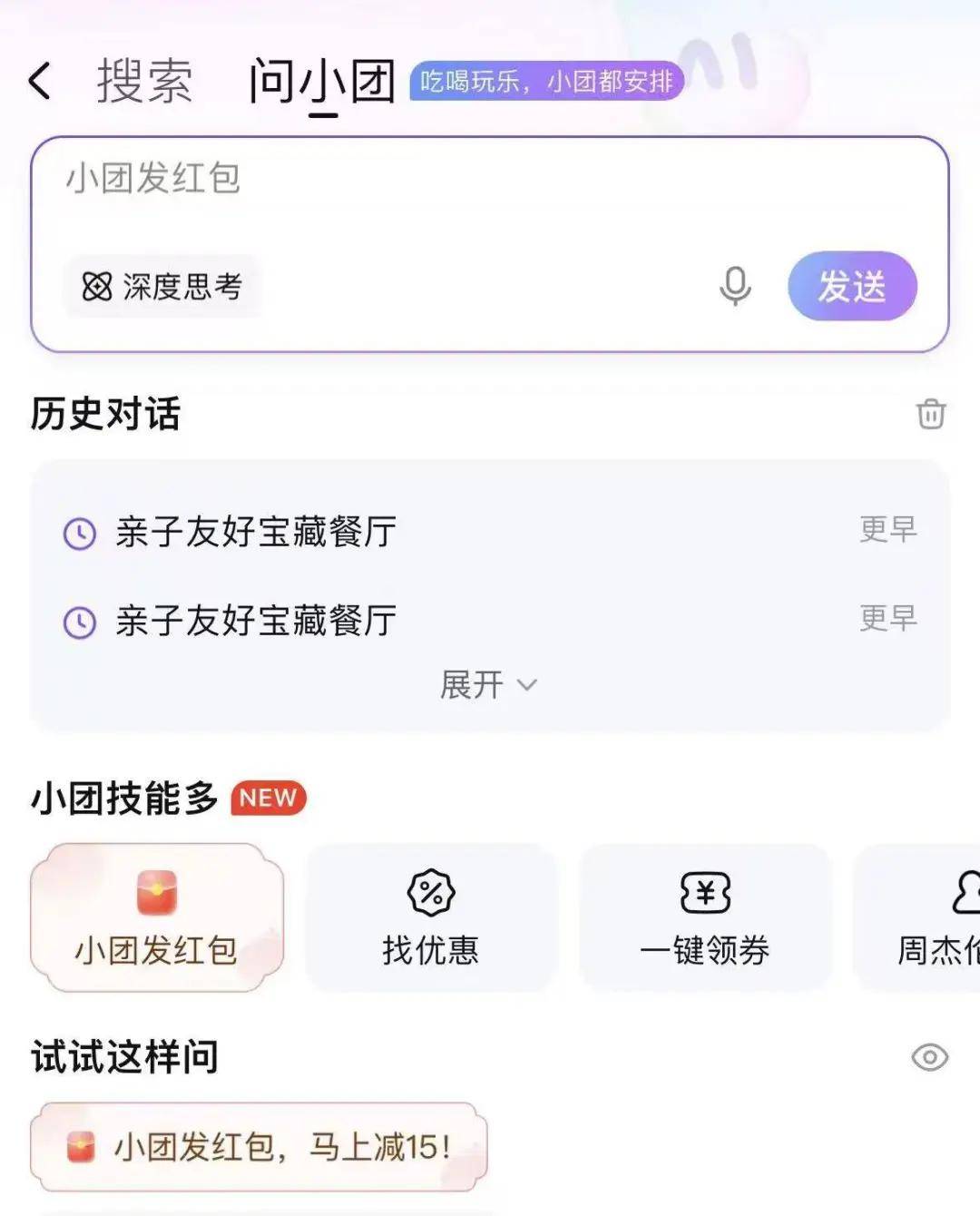Click the clock icon beside first 亲子友好宝藏餐厅
This screenshot has width=980, height=1216.
click(x=81, y=533)
